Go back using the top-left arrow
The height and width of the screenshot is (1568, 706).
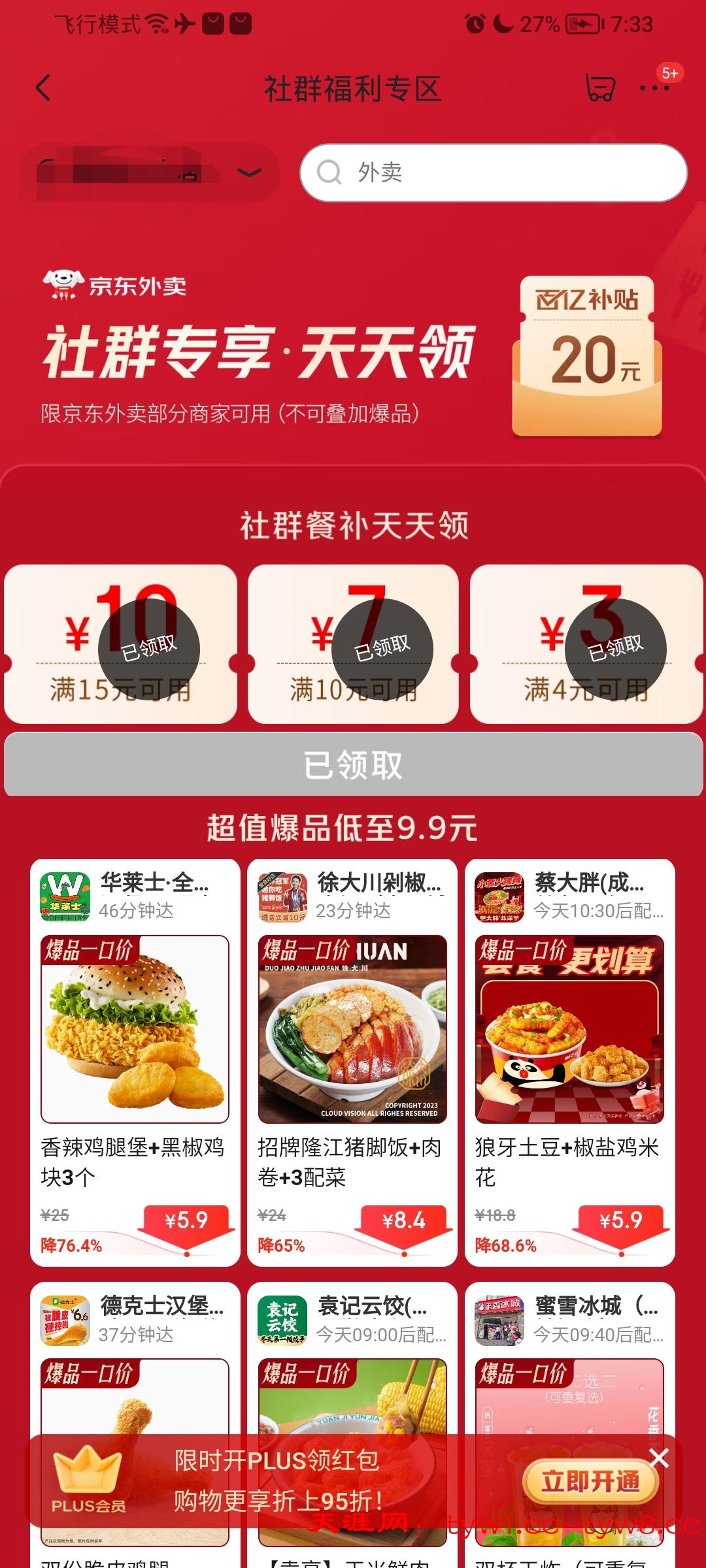tap(44, 88)
